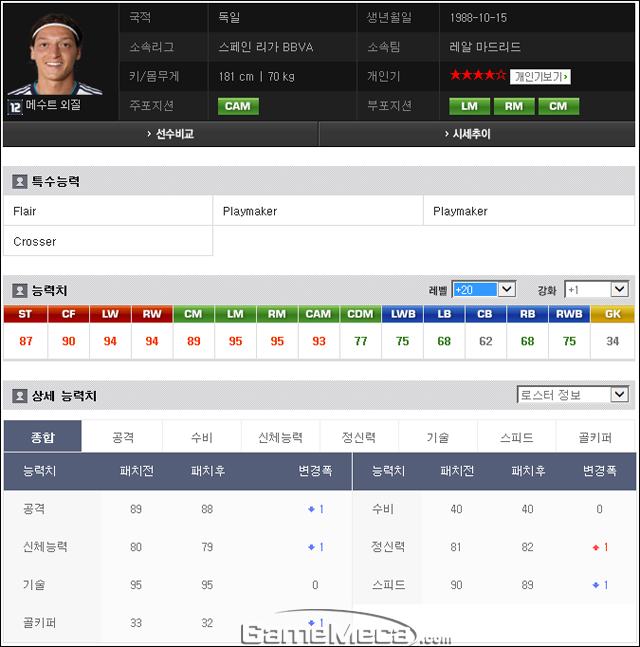Tap the 개인기보기 button
Screen dimensions: 640x647
pyautogui.click(x=540, y=76)
